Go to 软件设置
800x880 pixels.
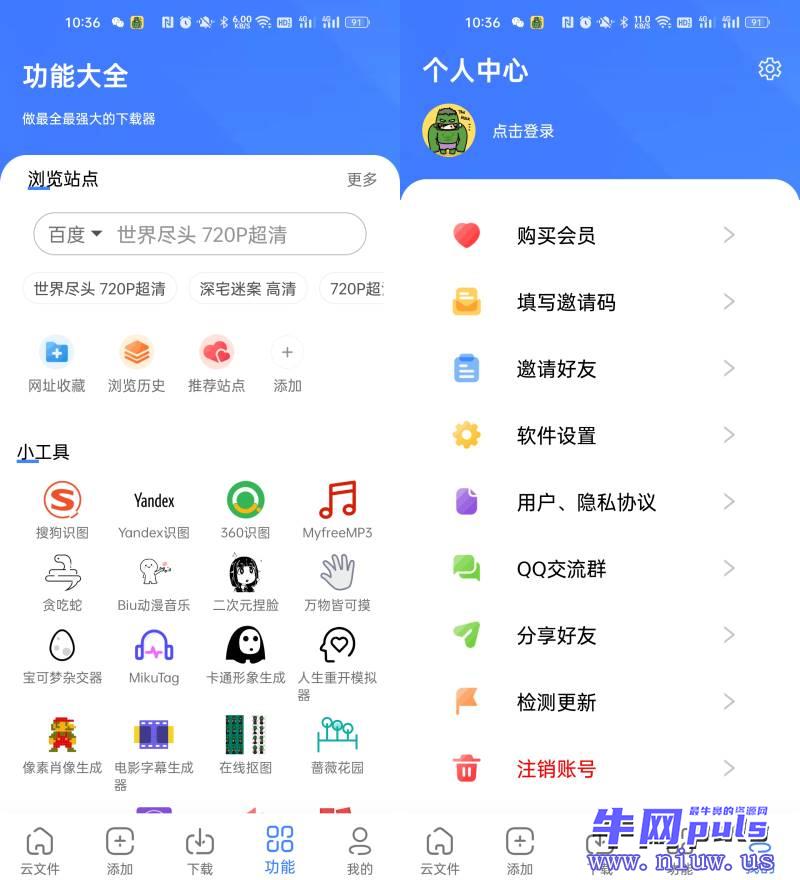[x=594, y=436]
